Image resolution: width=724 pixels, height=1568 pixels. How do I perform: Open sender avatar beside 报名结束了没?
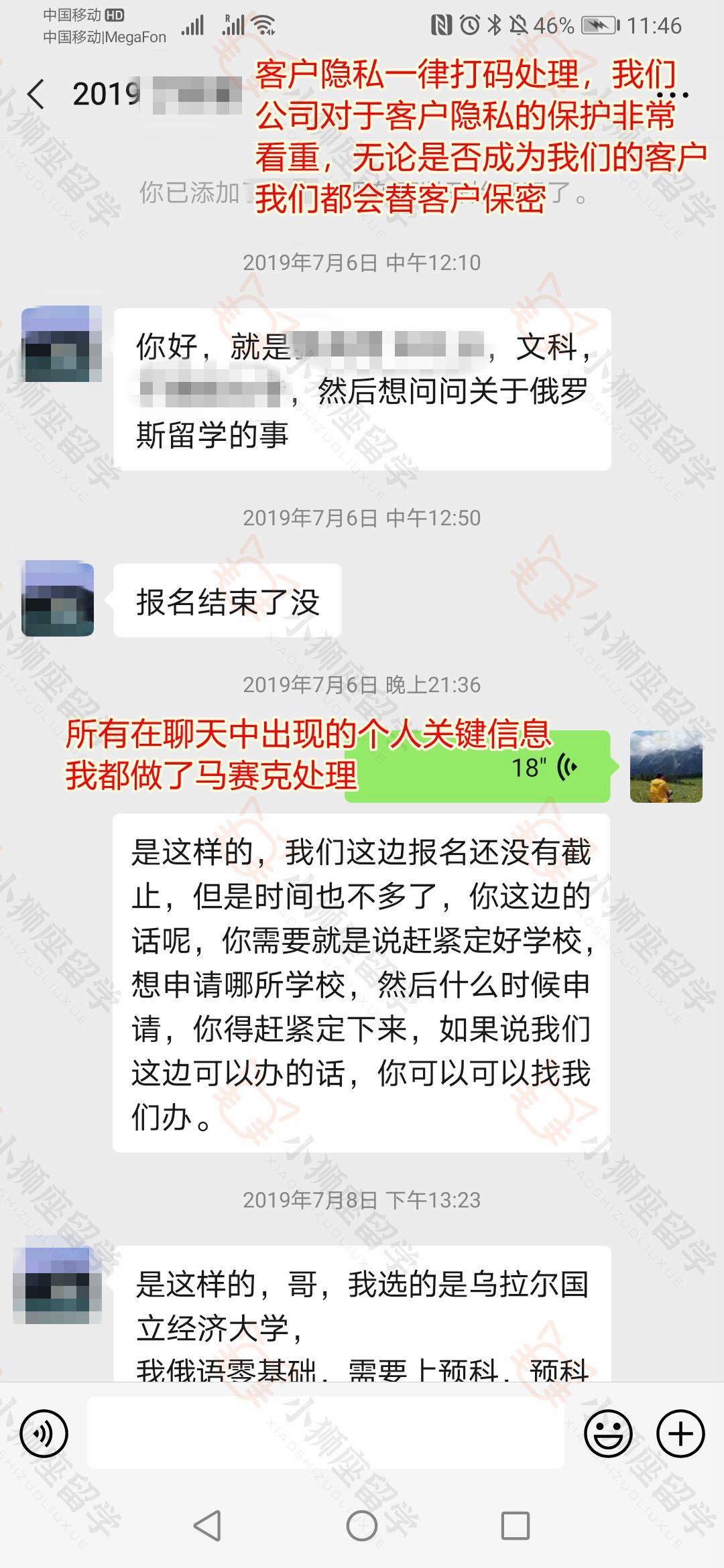pos(58,599)
